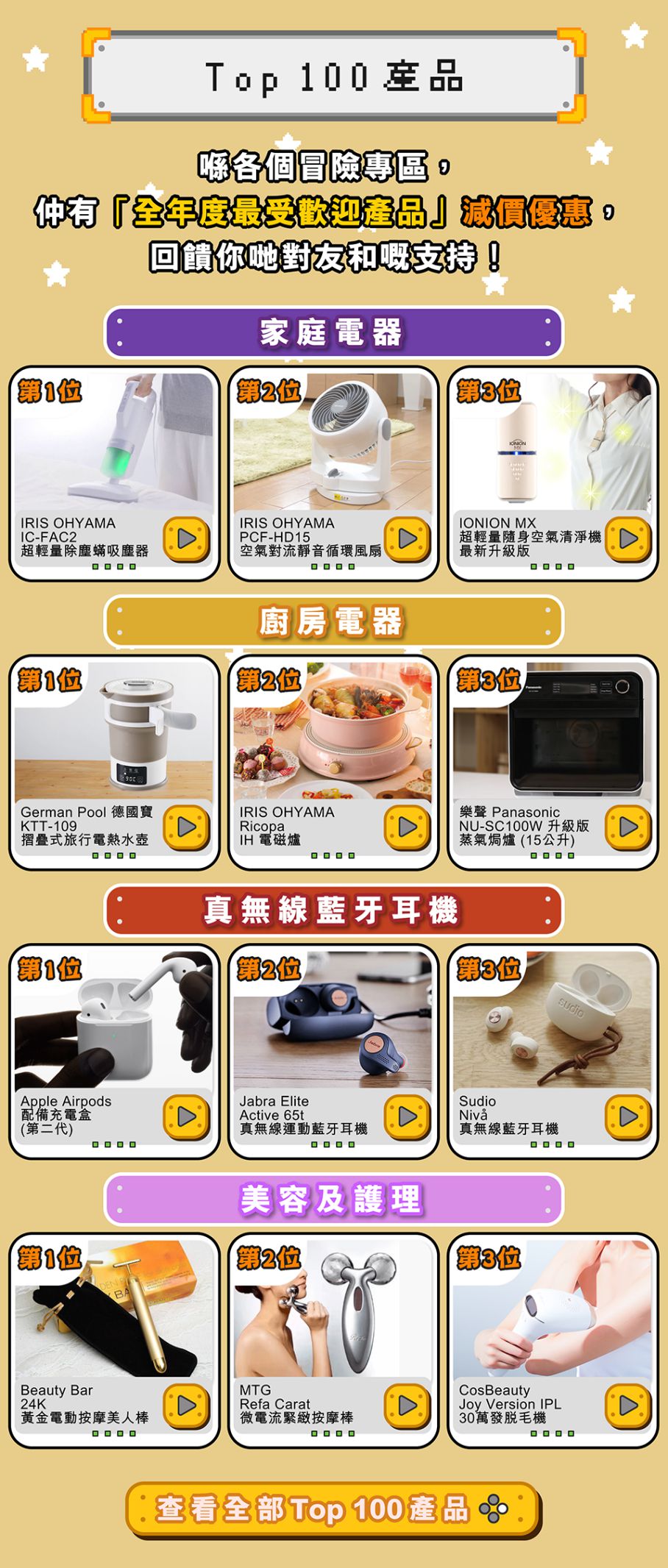Open CosBeauty Joy Version IPL card
Viewport: 668px width, 1568px height.
[x=552, y=1340]
